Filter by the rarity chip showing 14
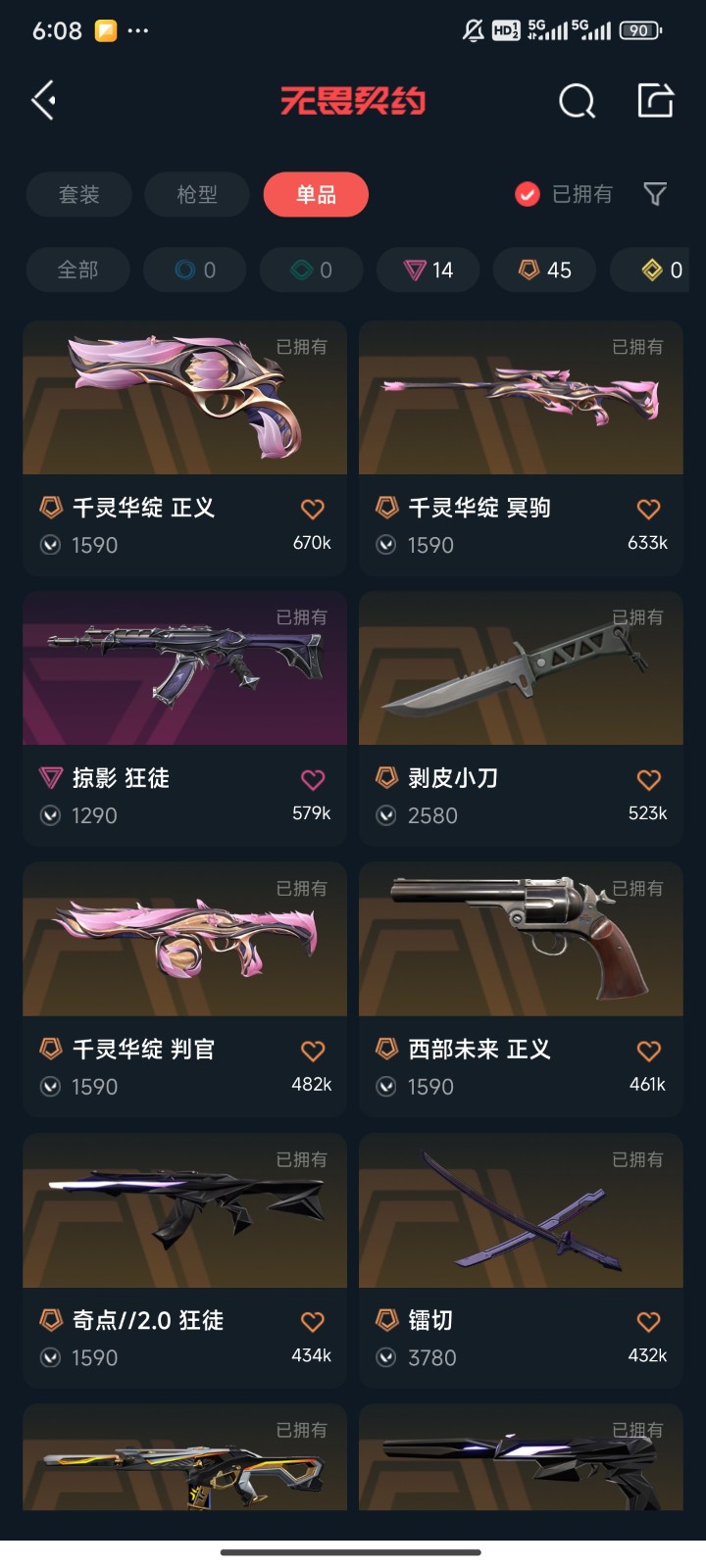Screen dimensions: 706x1568 click(429, 269)
